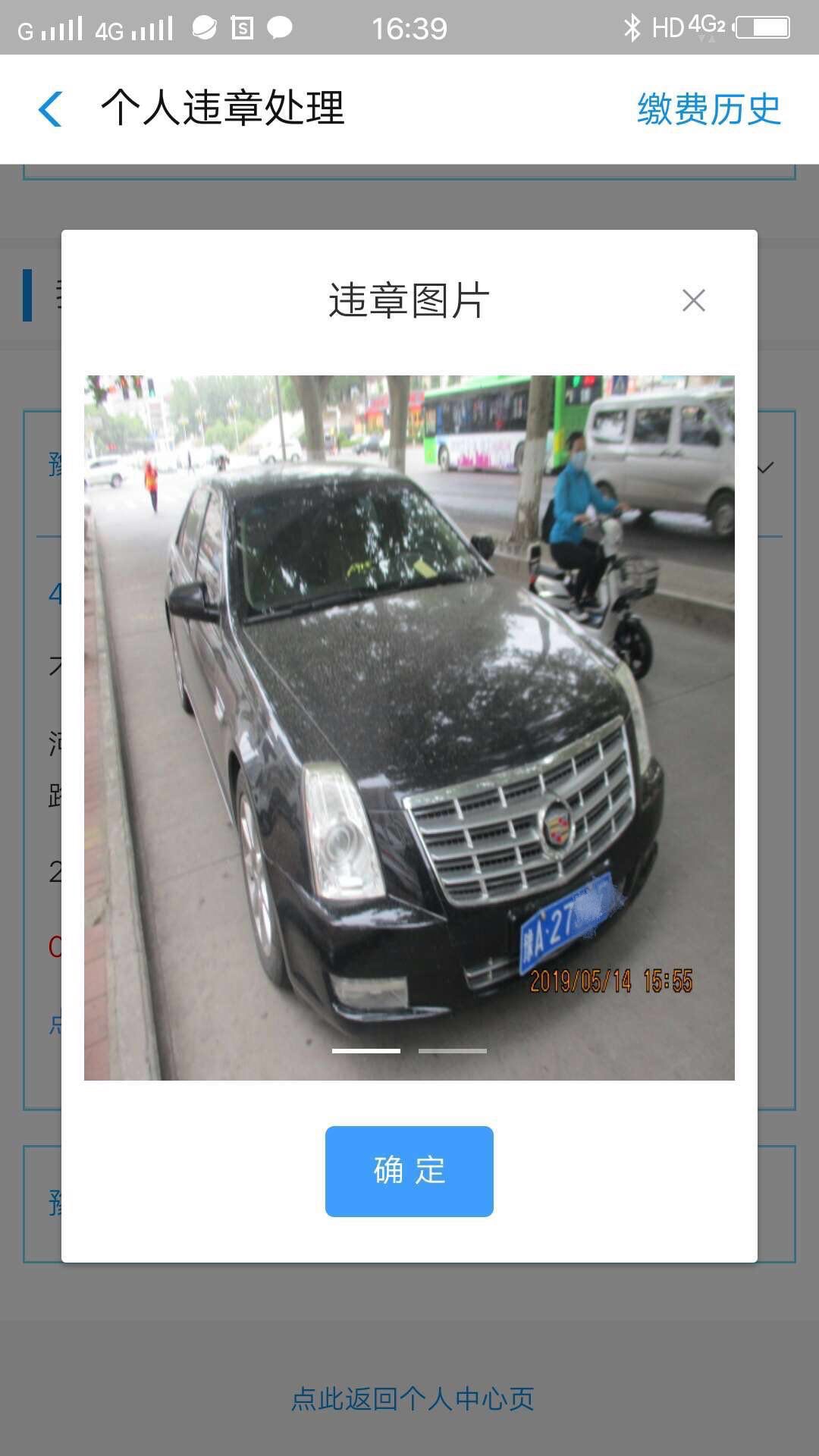Viewport: 819px width, 1456px height.
Task: Open 缴费历史 payment history
Action: tap(708, 108)
